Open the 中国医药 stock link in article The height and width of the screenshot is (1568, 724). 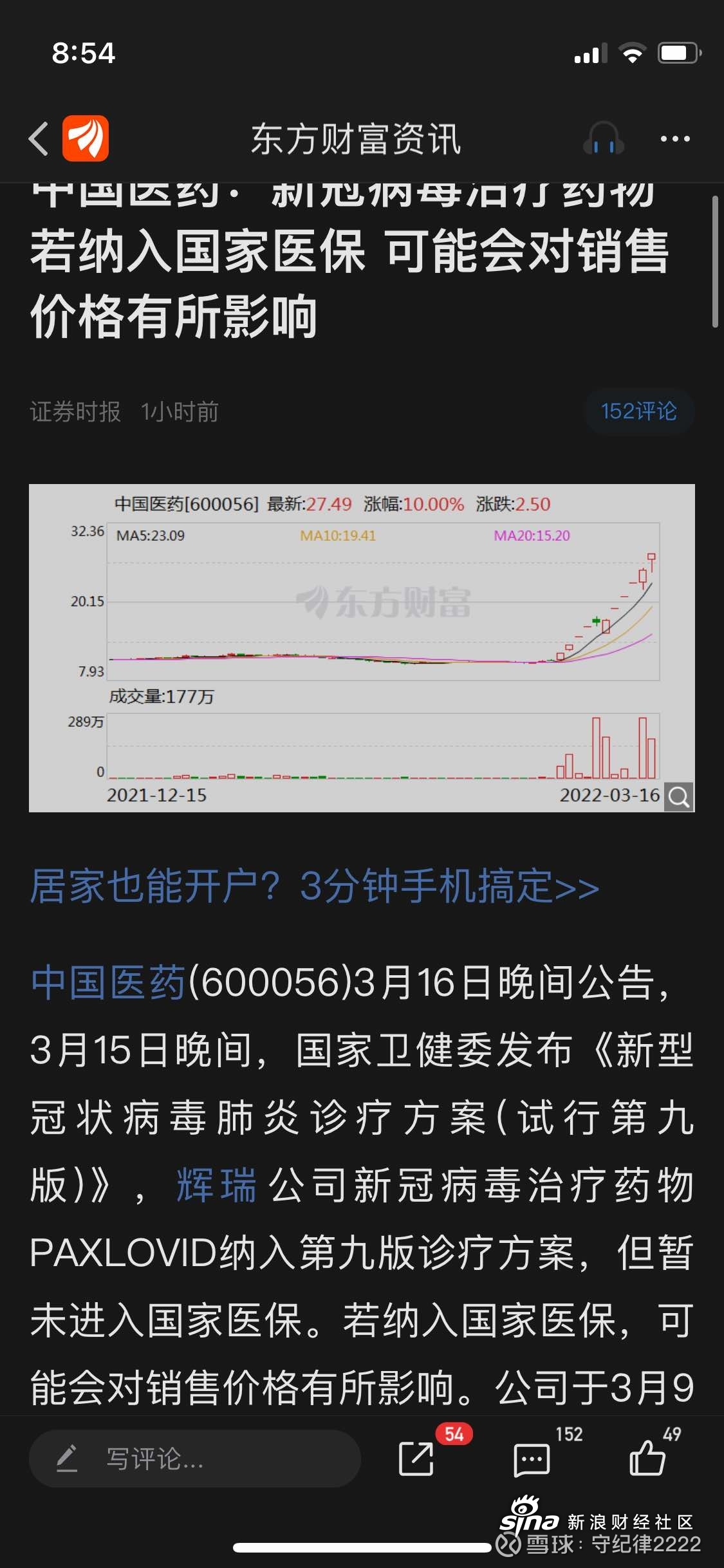pyautogui.click(x=108, y=982)
